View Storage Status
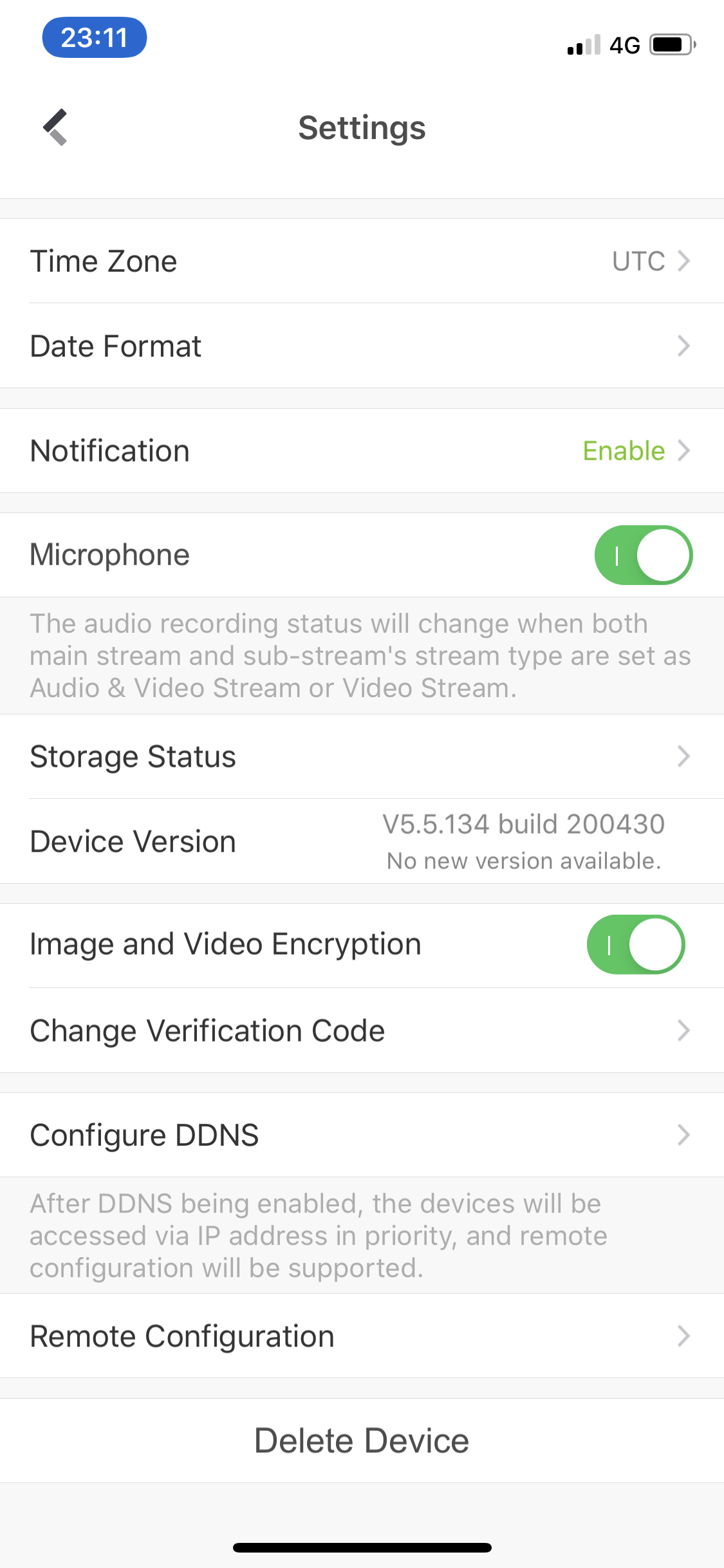 point(362,756)
